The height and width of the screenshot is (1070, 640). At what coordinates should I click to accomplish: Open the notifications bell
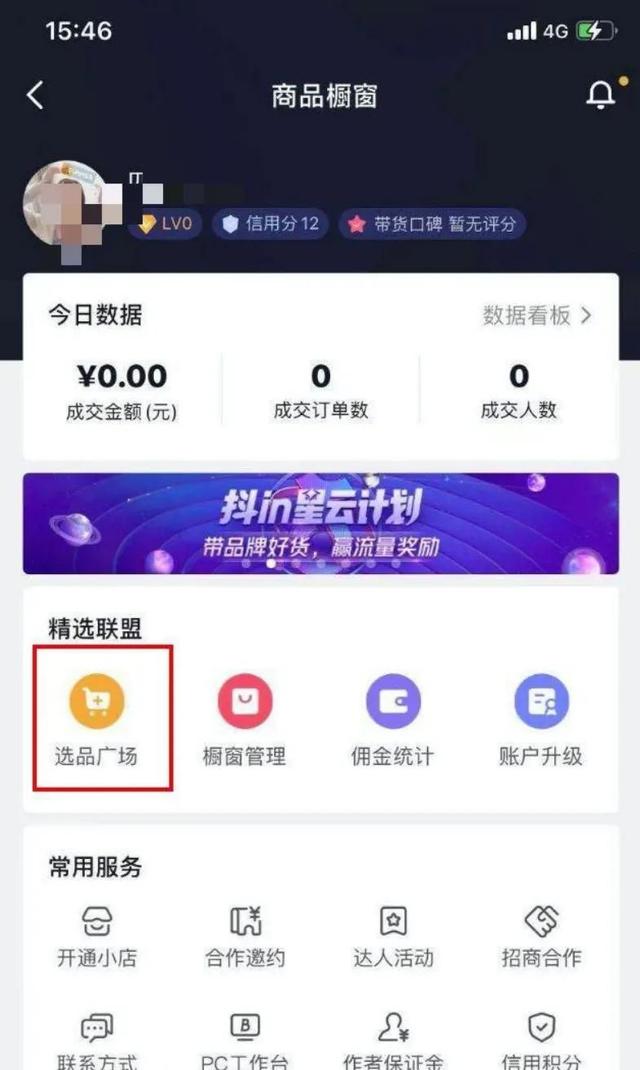[x=600, y=95]
